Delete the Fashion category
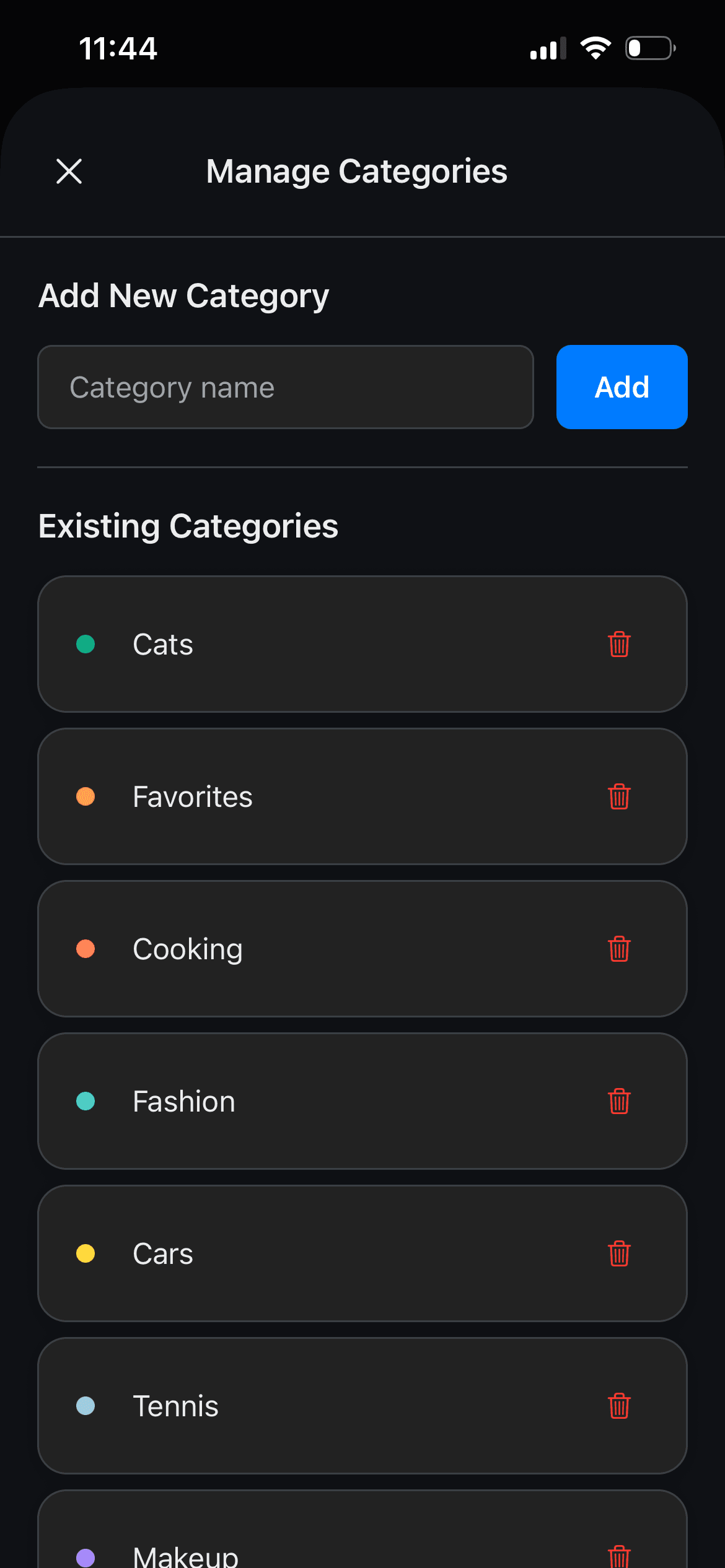Screen dimensions: 725x1568 pyautogui.click(x=619, y=1100)
